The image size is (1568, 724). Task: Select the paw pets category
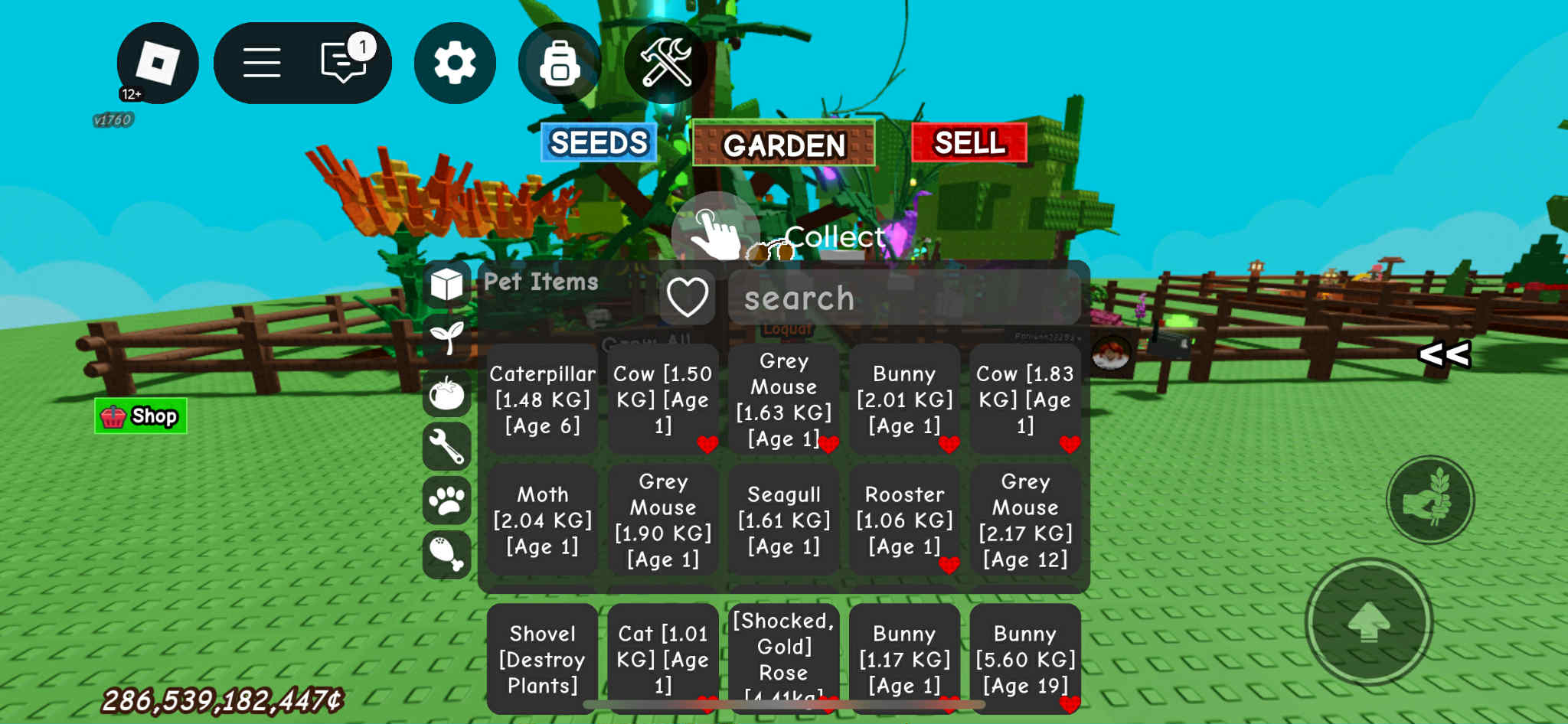[447, 501]
